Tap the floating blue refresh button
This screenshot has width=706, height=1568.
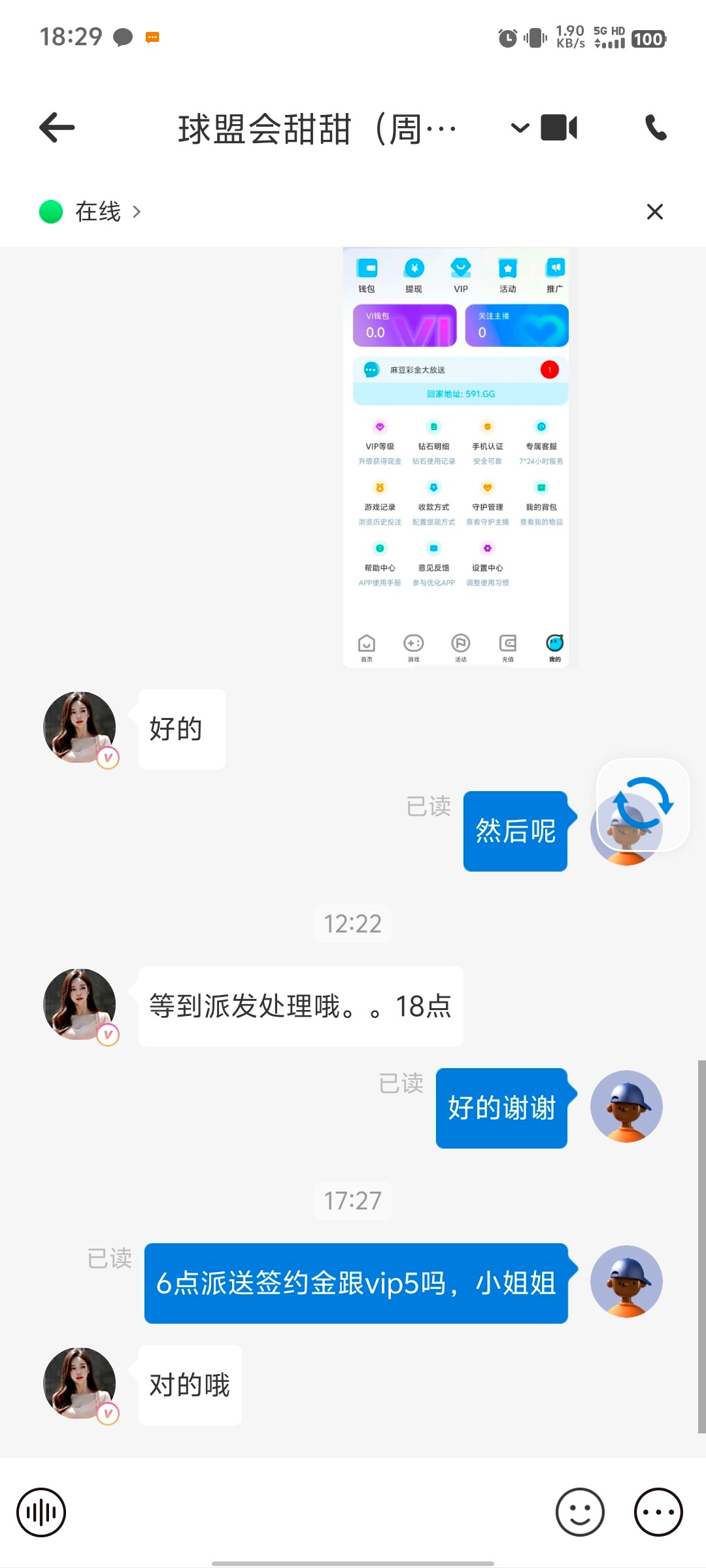tap(643, 804)
